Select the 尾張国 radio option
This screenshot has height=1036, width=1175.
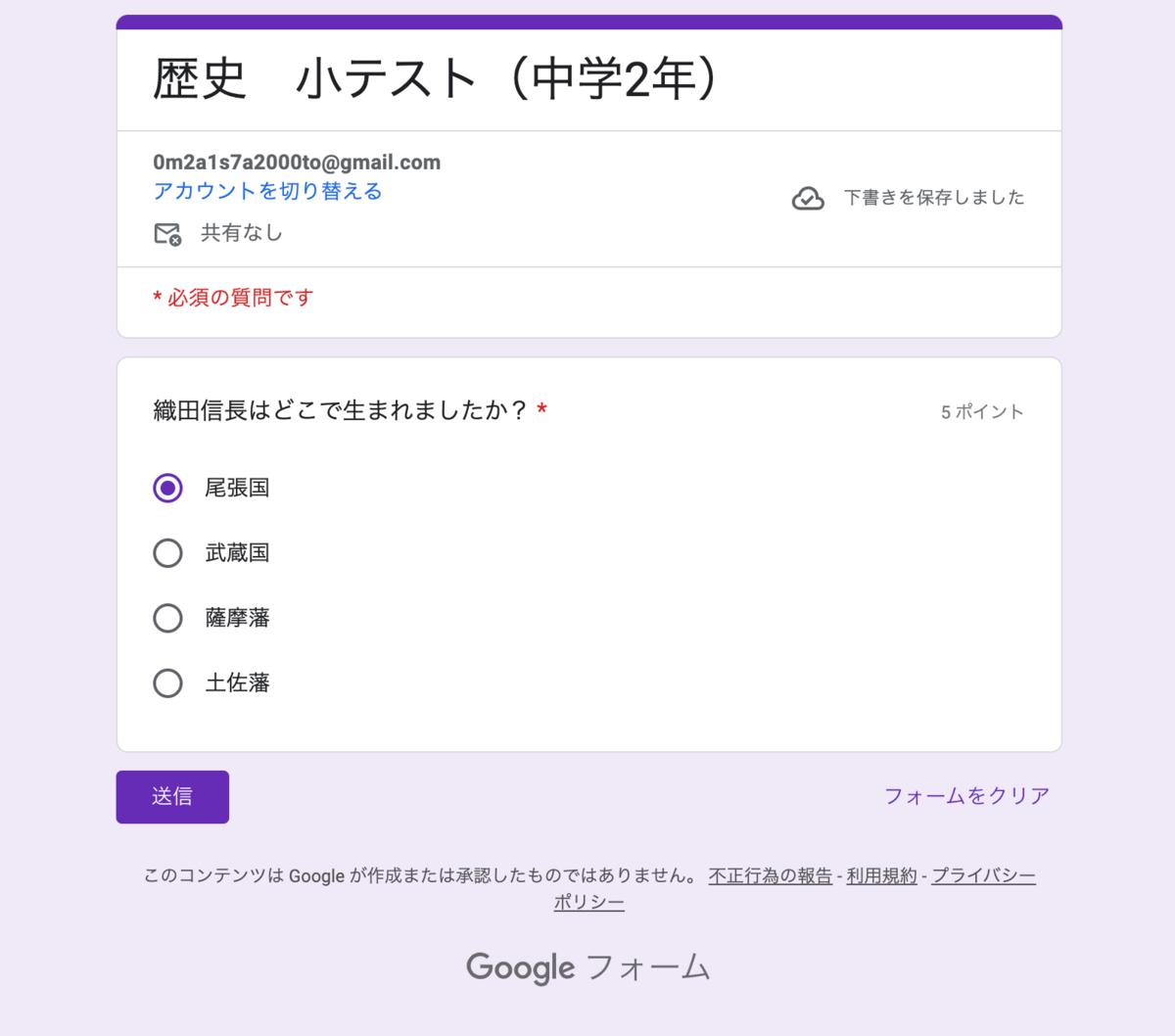[x=168, y=488]
